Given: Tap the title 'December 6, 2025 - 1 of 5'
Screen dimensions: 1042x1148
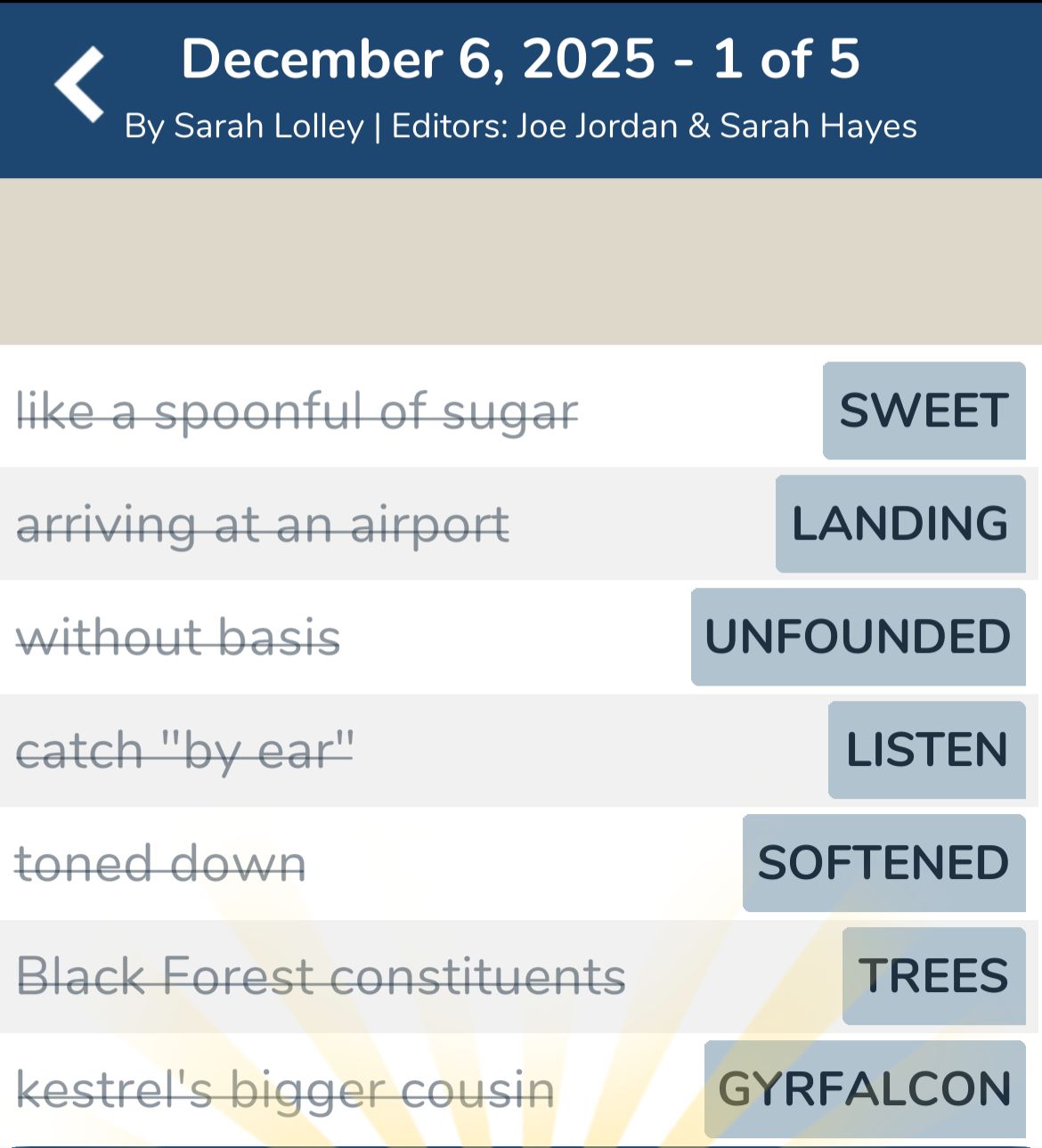Looking at the screenshot, I should pyautogui.click(x=521, y=60).
